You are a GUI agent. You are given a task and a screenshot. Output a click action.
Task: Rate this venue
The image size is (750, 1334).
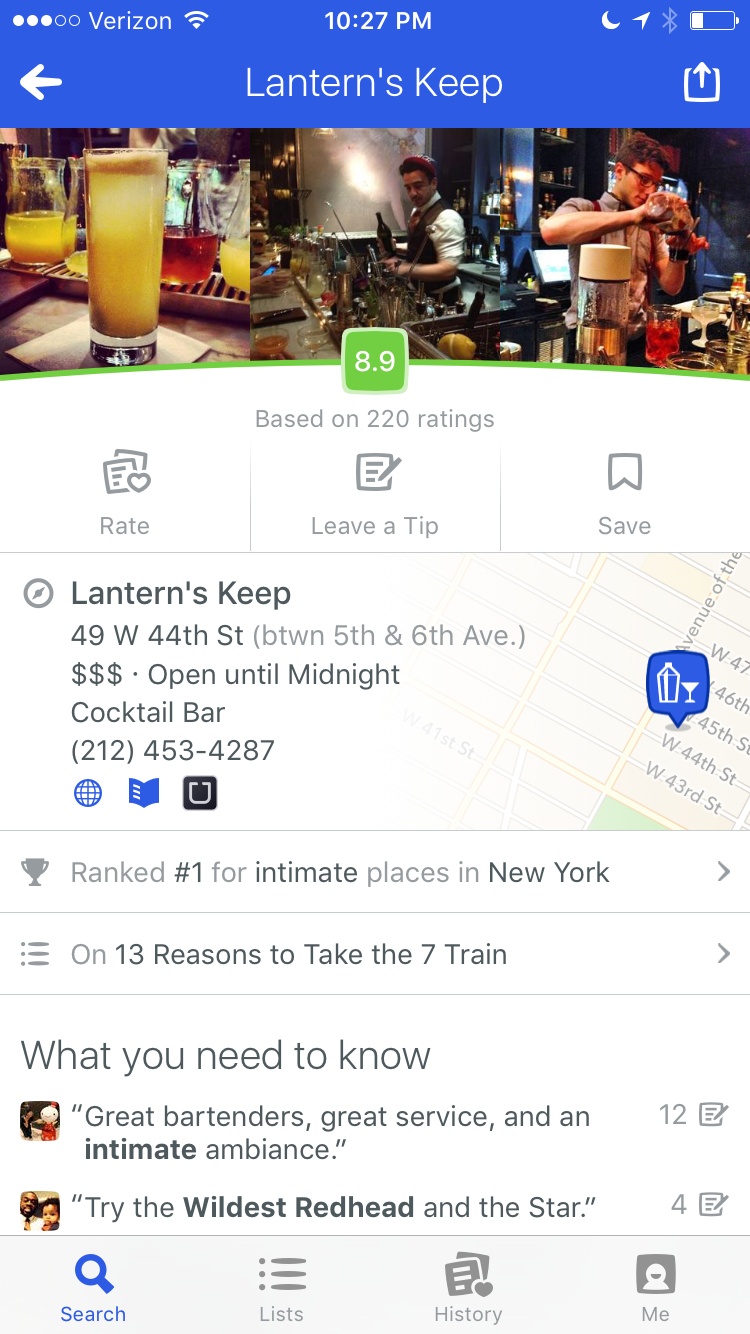point(124,494)
